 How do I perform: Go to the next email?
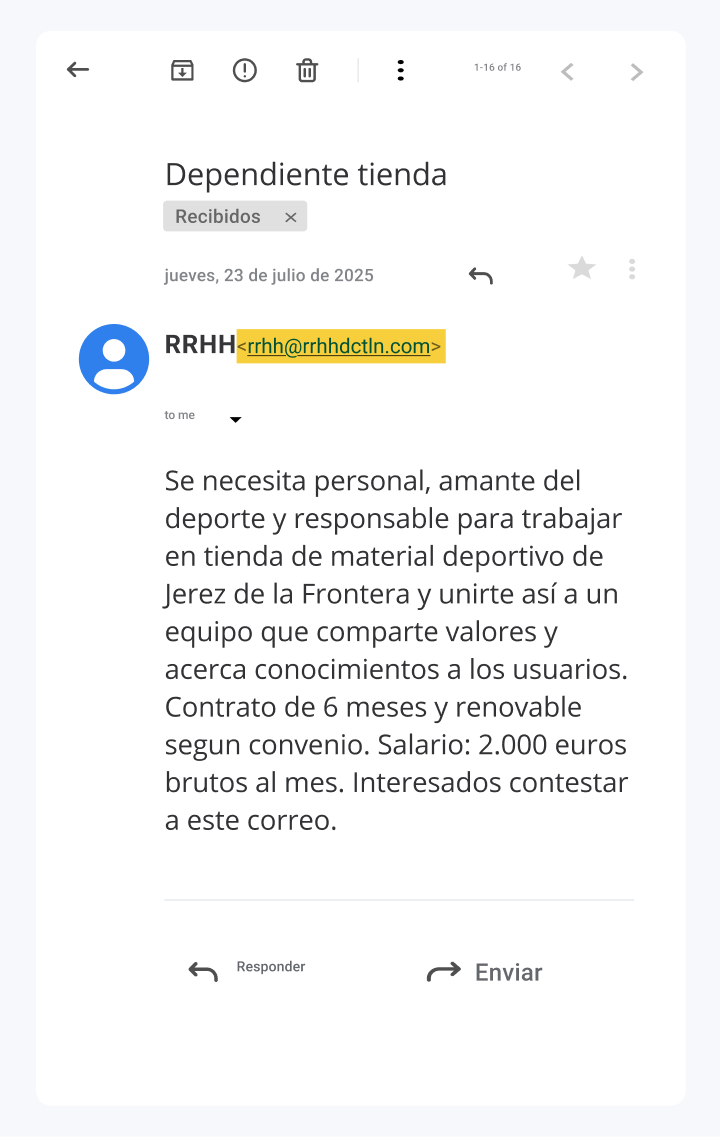point(636,72)
